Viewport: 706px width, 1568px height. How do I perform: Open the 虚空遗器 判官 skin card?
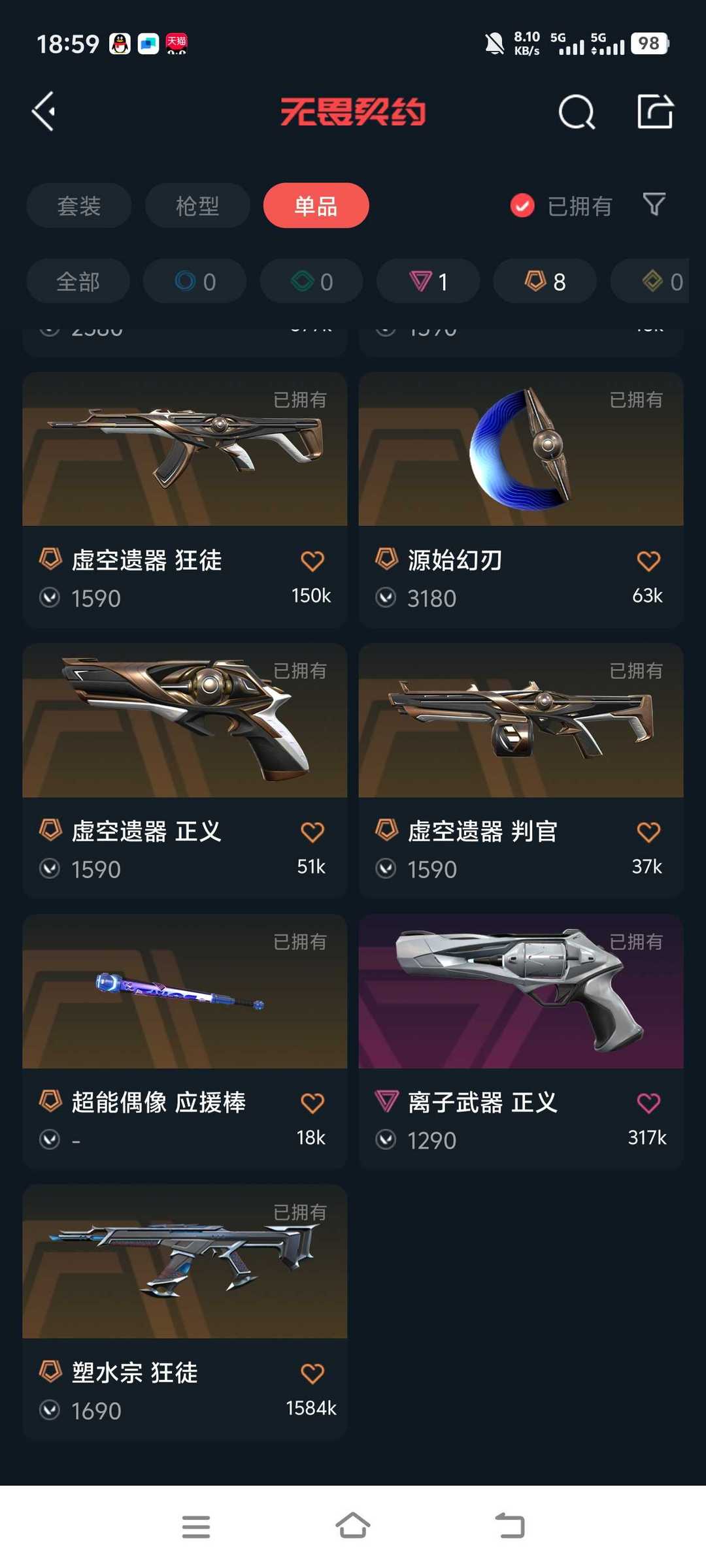pos(521,772)
